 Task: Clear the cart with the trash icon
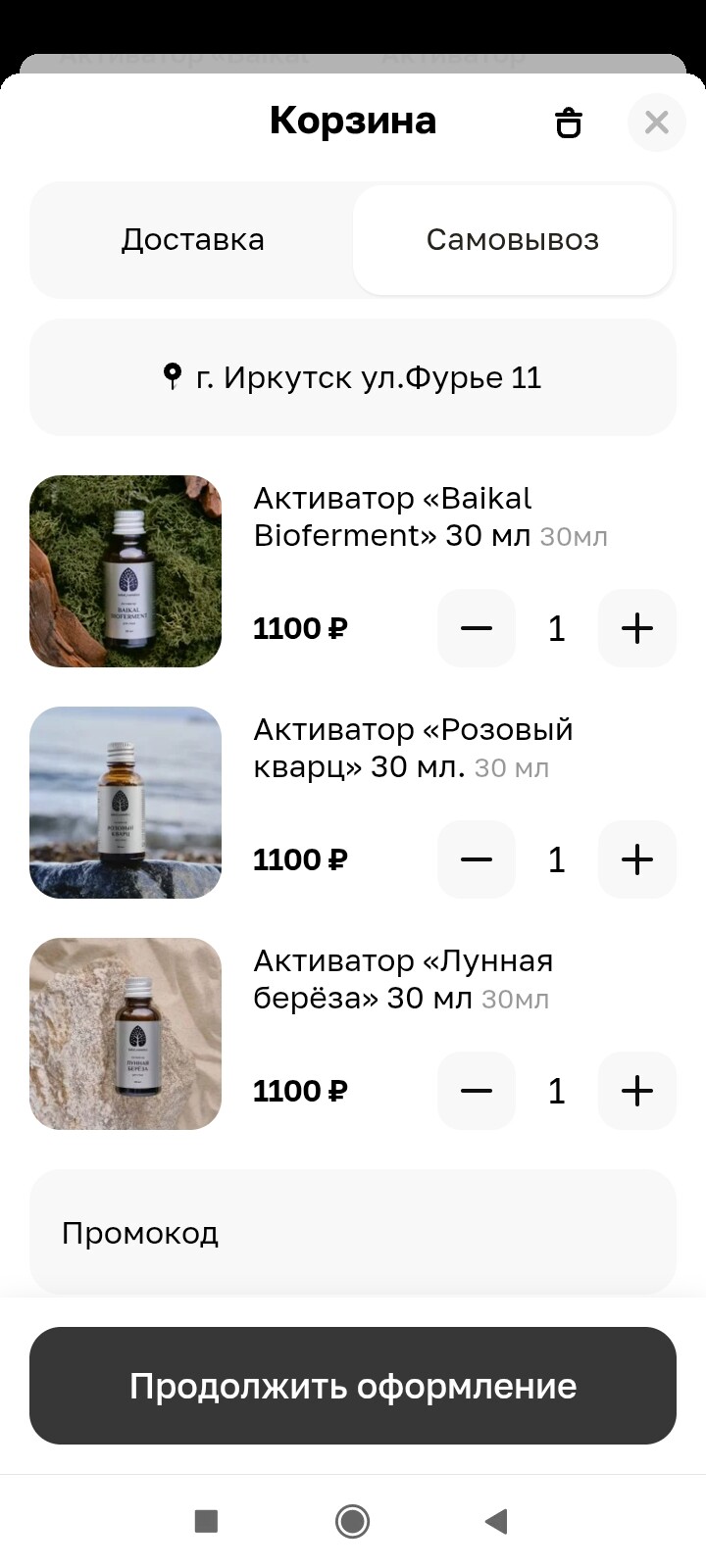pyautogui.click(x=569, y=123)
